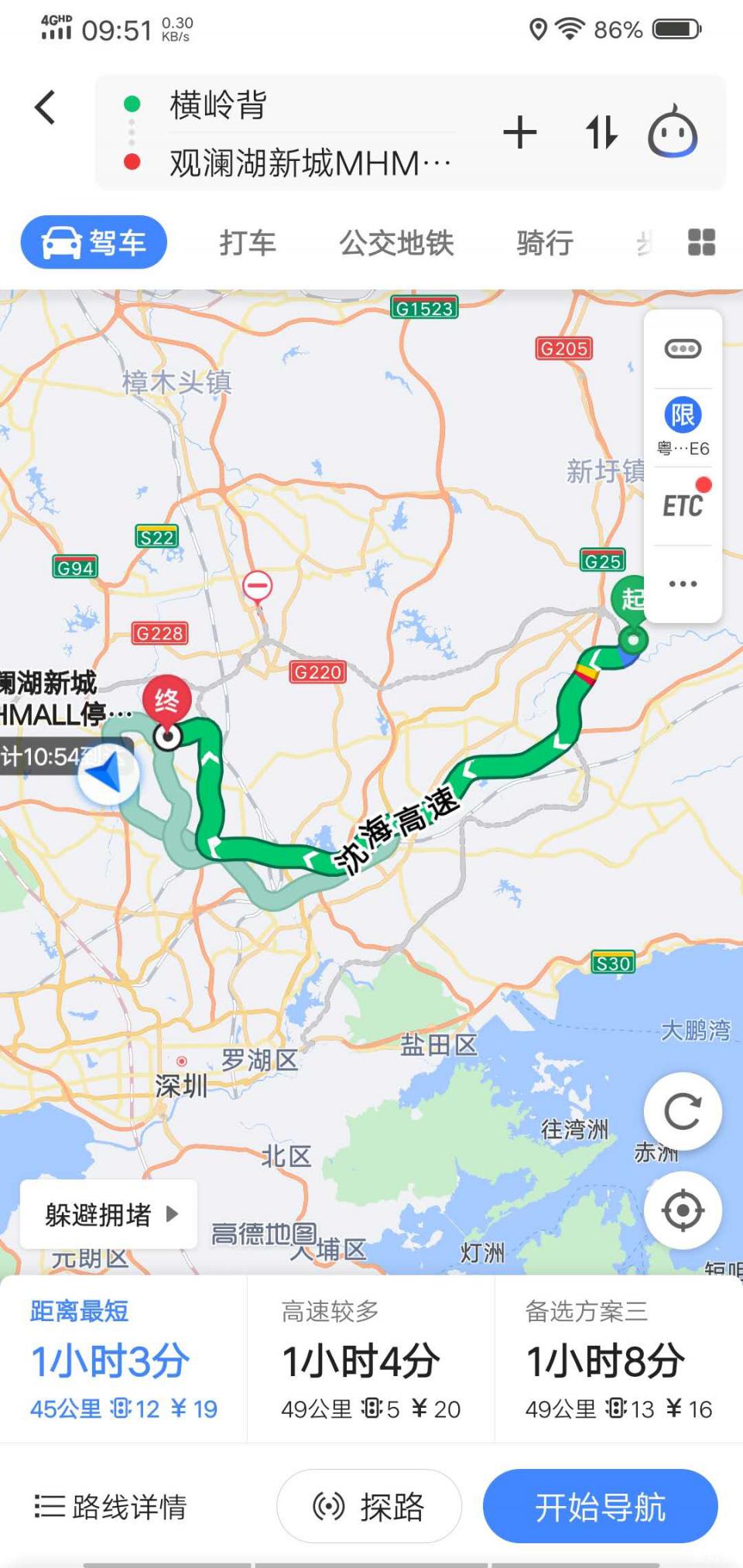This screenshot has height=1568, width=743.
Task: Open the ETC option on map panel
Action: (x=683, y=505)
